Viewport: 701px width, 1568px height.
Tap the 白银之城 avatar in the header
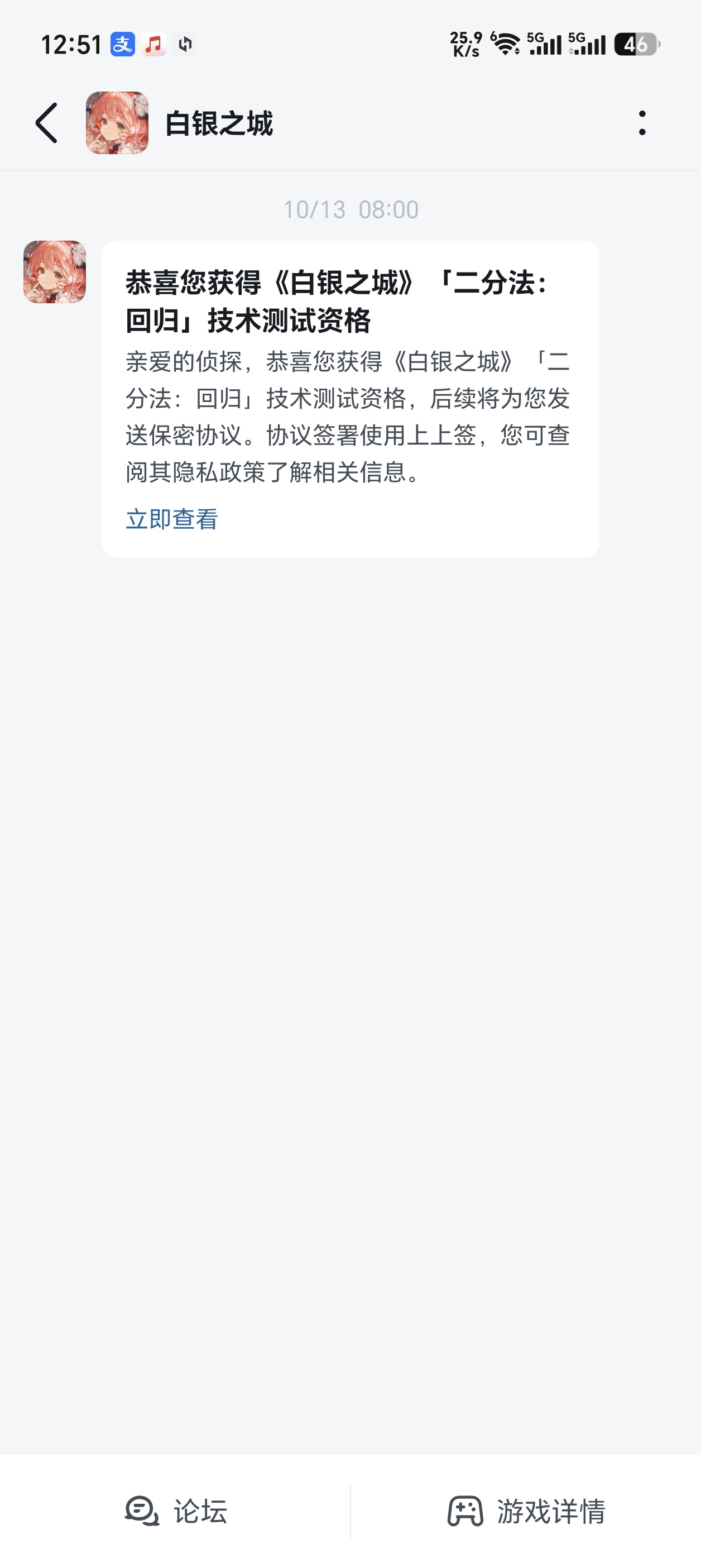(x=117, y=123)
